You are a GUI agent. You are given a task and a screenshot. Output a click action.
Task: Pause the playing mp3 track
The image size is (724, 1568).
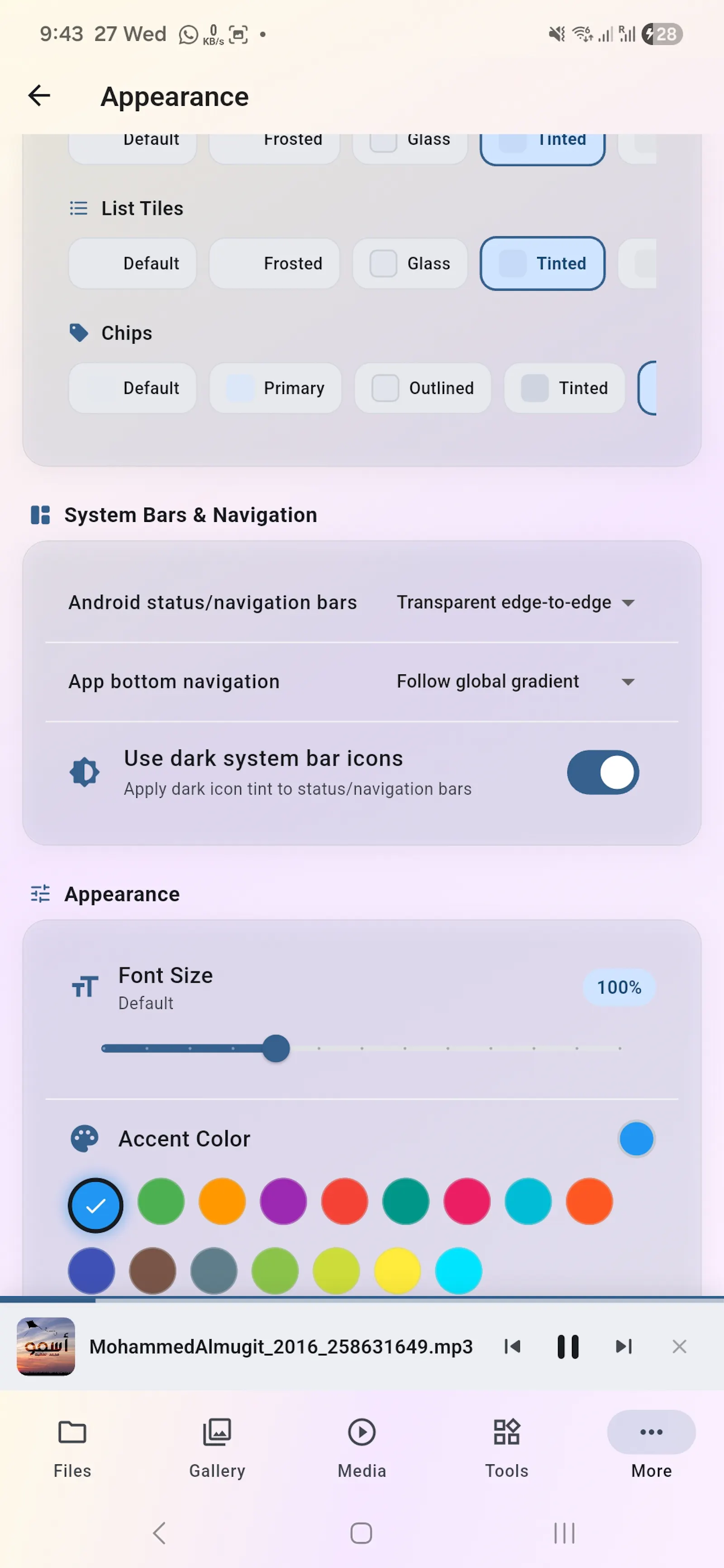point(567,1346)
